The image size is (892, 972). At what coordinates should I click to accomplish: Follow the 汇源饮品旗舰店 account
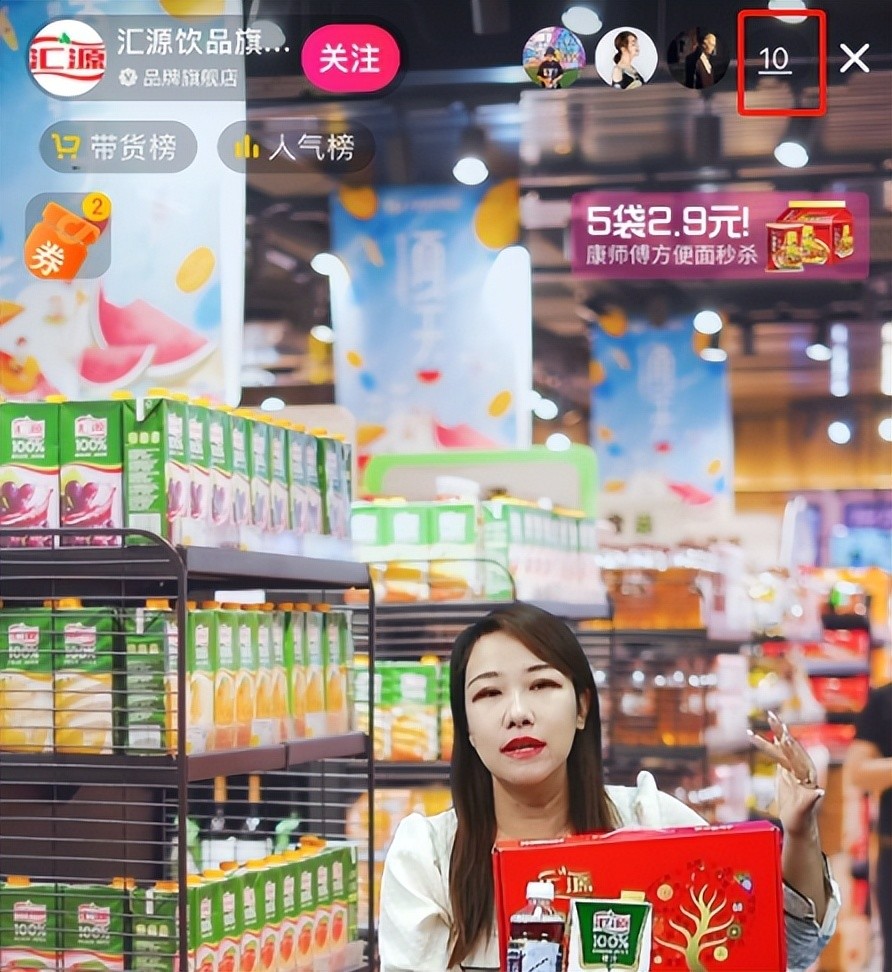pos(350,58)
